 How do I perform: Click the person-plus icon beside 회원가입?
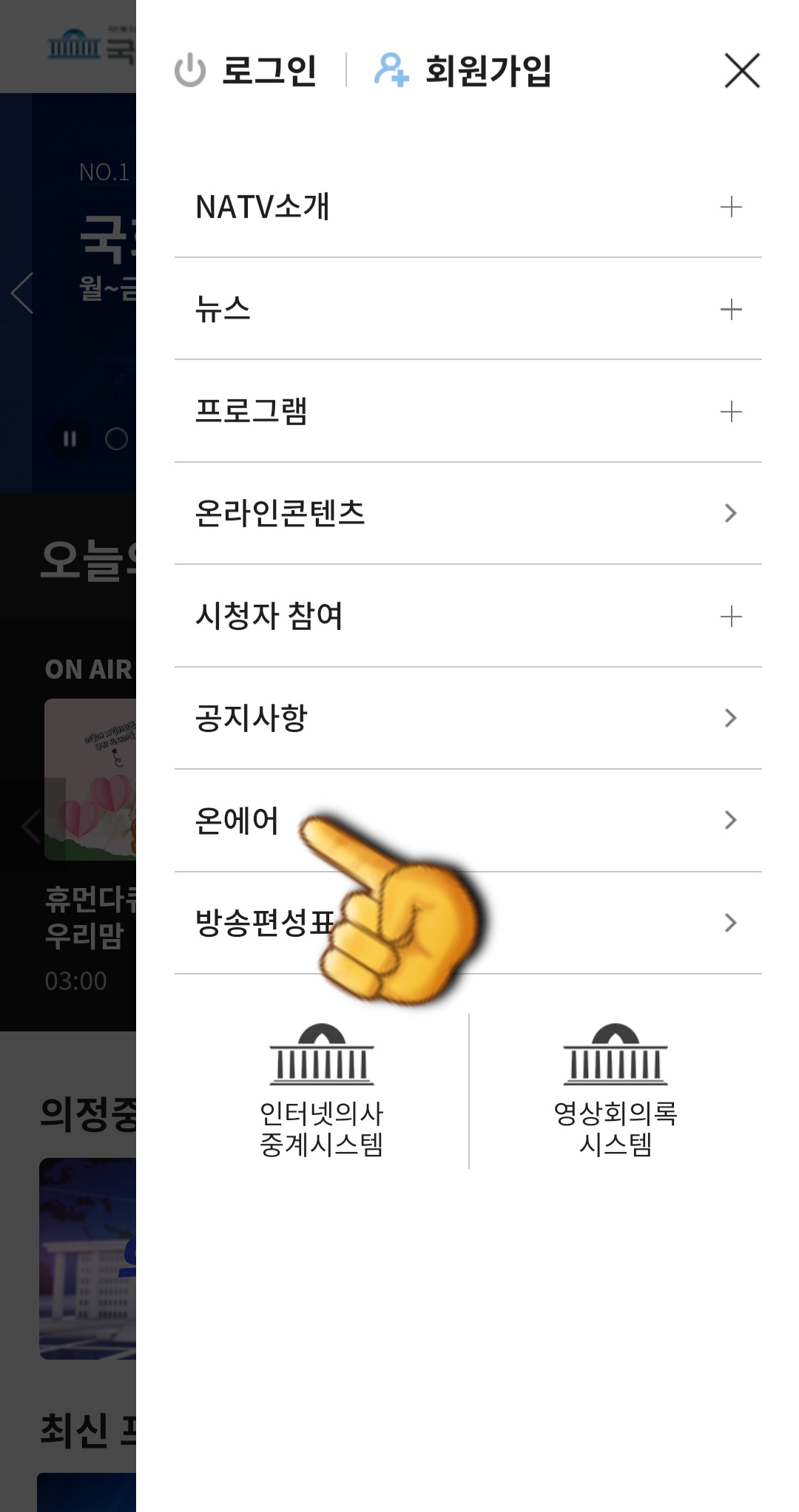(x=391, y=71)
